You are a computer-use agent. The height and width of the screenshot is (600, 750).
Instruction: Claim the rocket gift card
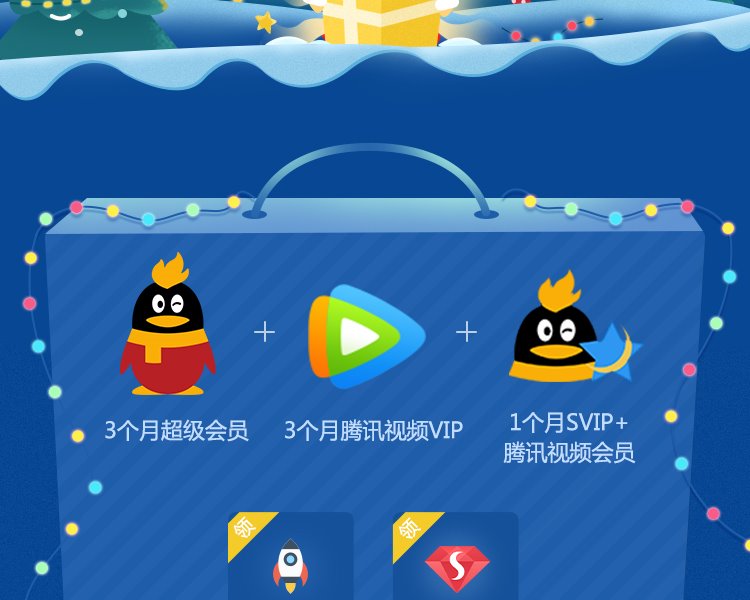tap(290, 559)
